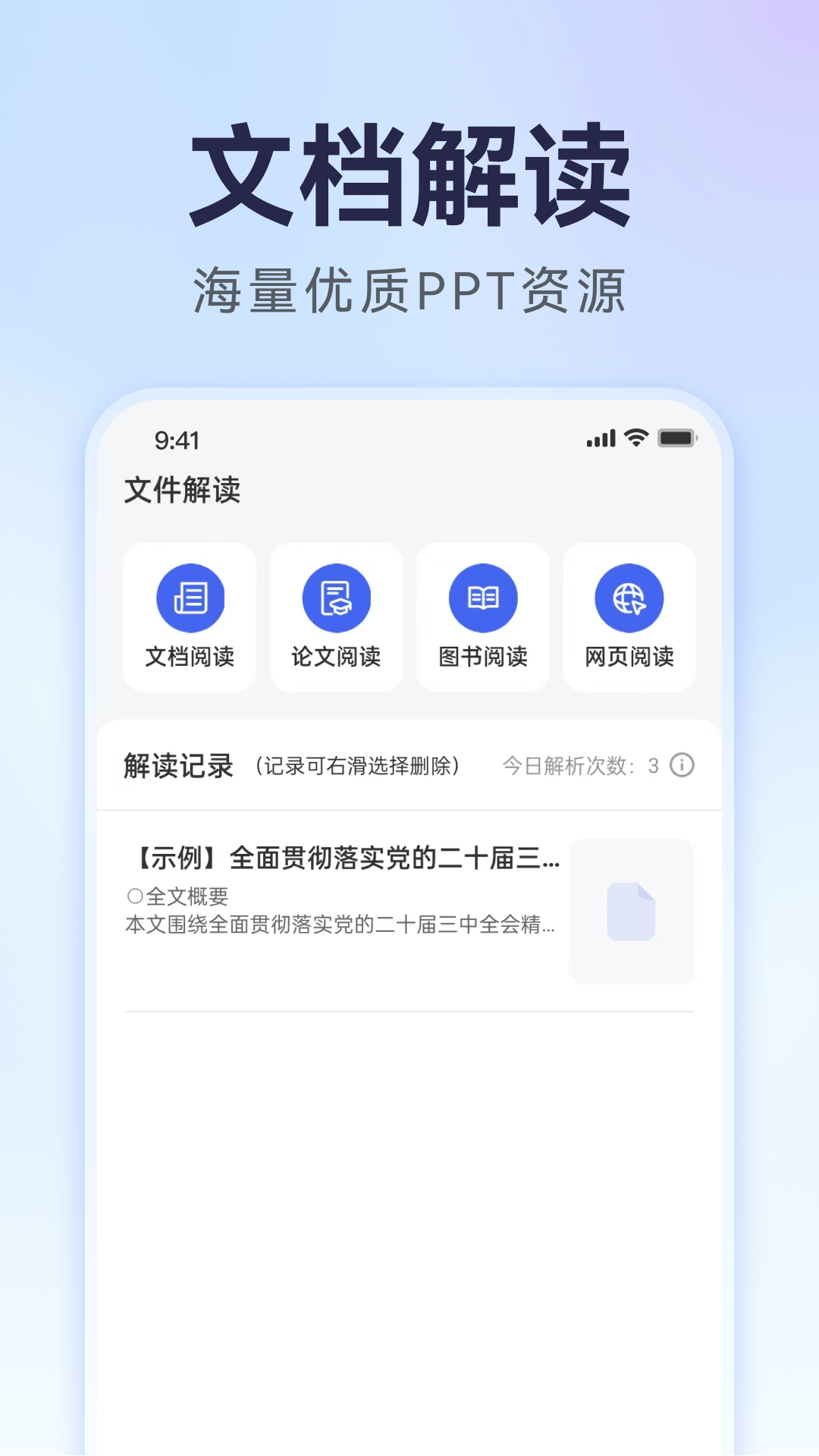The height and width of the screenshot is (1456, 819).
Task: Tap the globe icon above 网页阅读
Action: tap(629, 597)
